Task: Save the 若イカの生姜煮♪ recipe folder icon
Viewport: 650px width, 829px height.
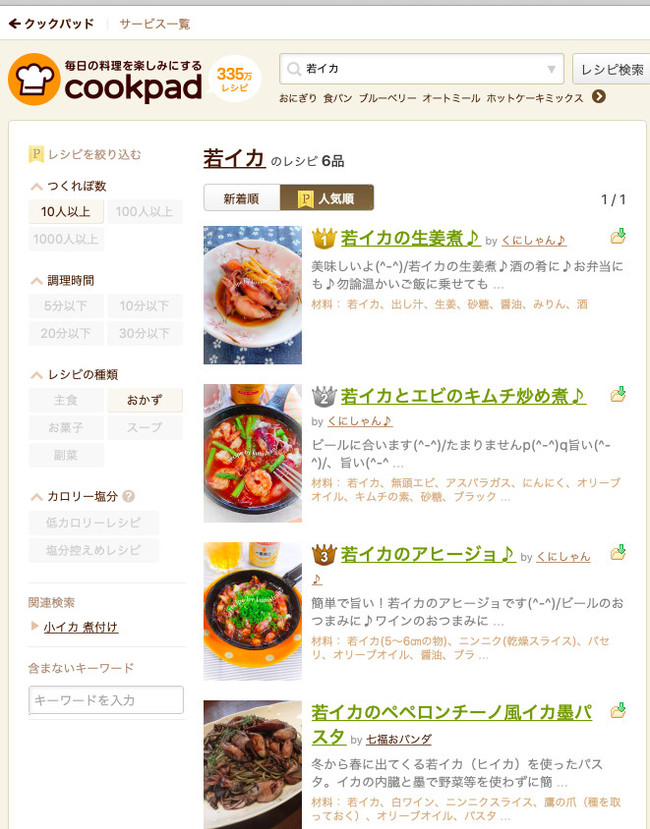Action: [x=618, y=237]
